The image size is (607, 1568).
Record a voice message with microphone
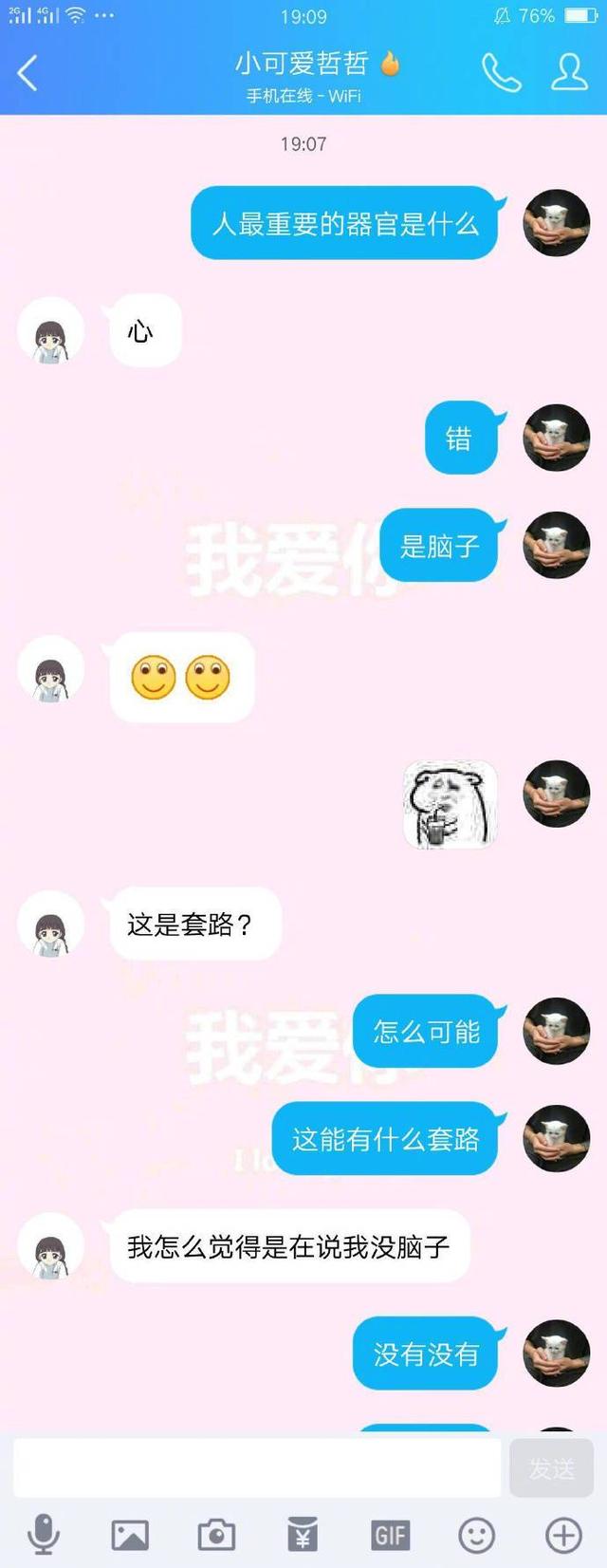[x=44, y=1534]
